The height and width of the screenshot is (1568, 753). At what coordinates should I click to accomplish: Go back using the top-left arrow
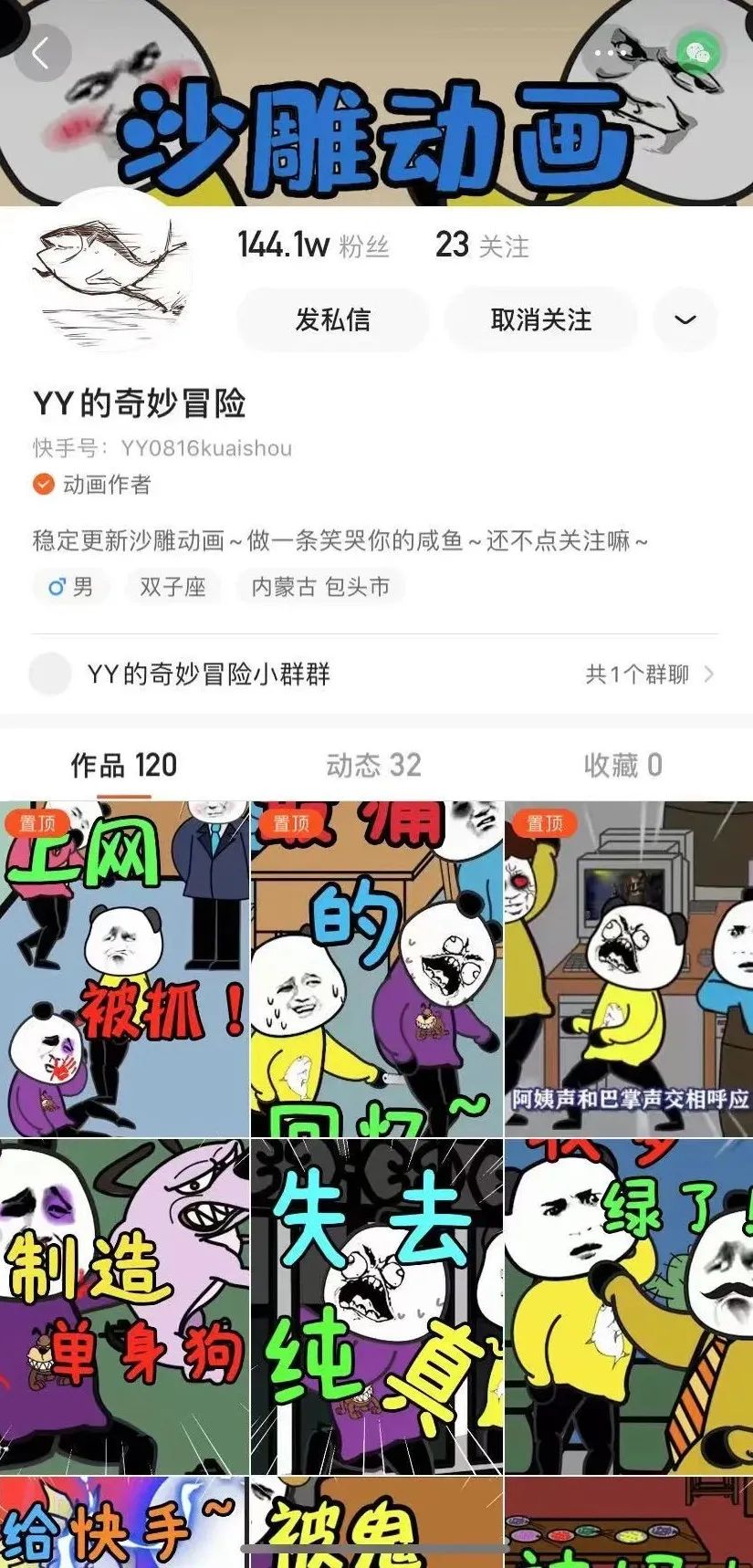(x=40, y=53)
